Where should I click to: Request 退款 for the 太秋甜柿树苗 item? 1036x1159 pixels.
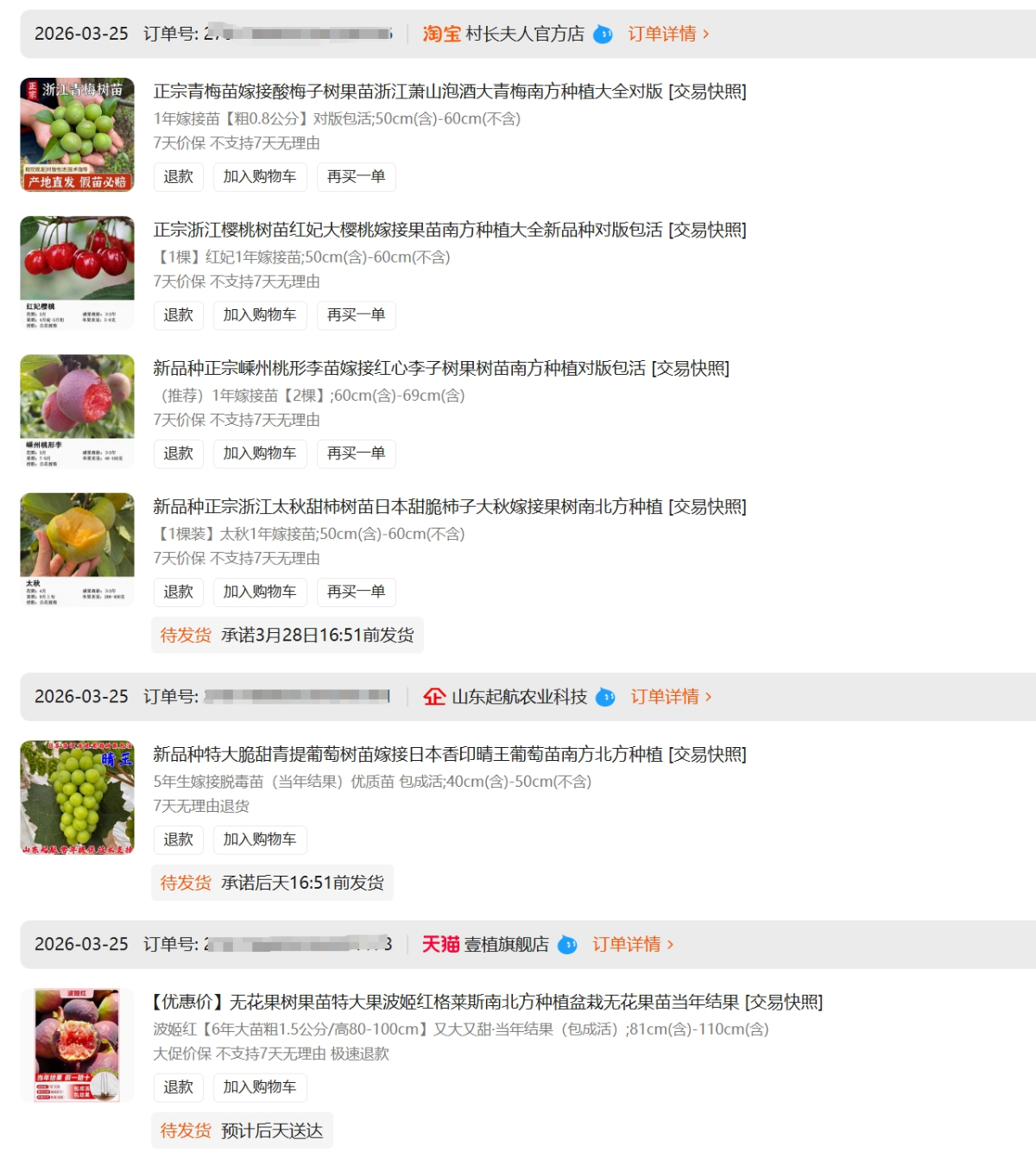[179, 592]
